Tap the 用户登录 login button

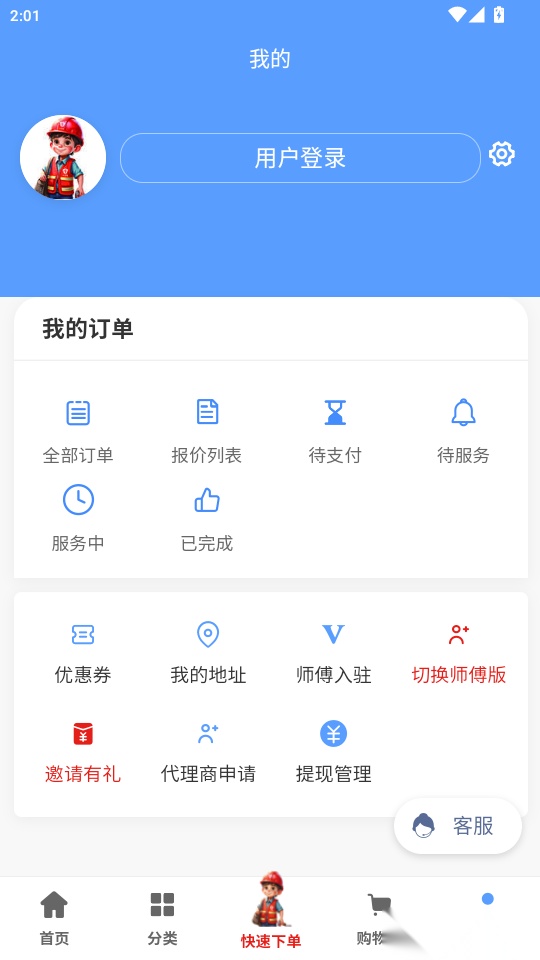[x=300, y=158]
